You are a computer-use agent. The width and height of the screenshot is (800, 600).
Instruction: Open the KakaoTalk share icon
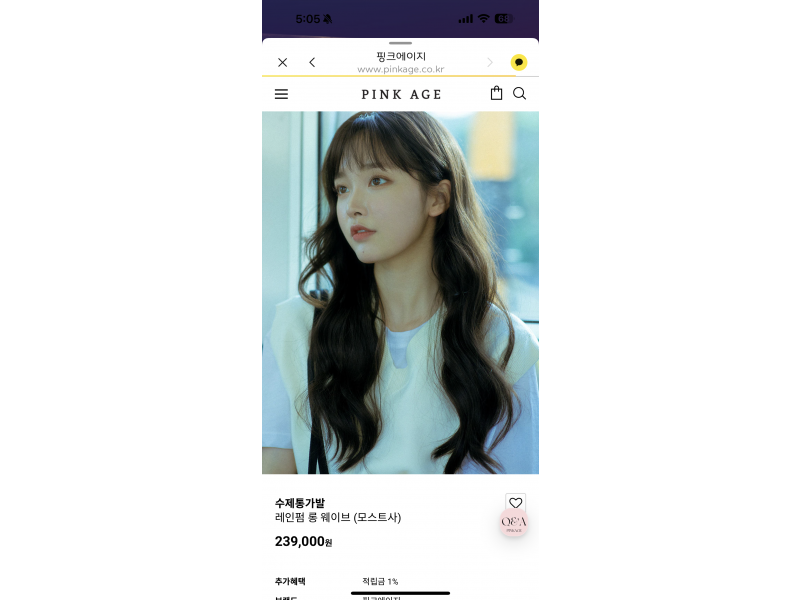[519, 62]
